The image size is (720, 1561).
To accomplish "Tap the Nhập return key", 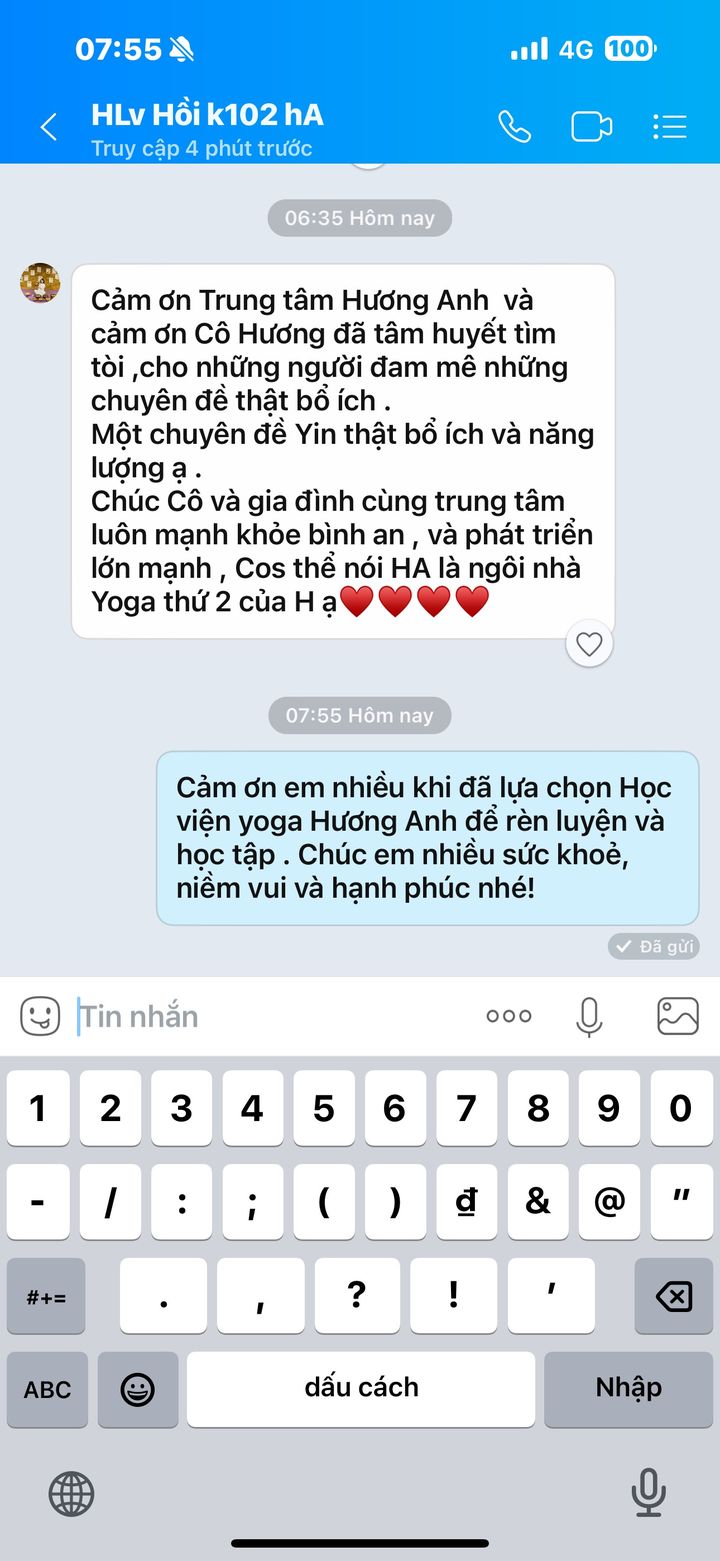I will click(628, 1389).
